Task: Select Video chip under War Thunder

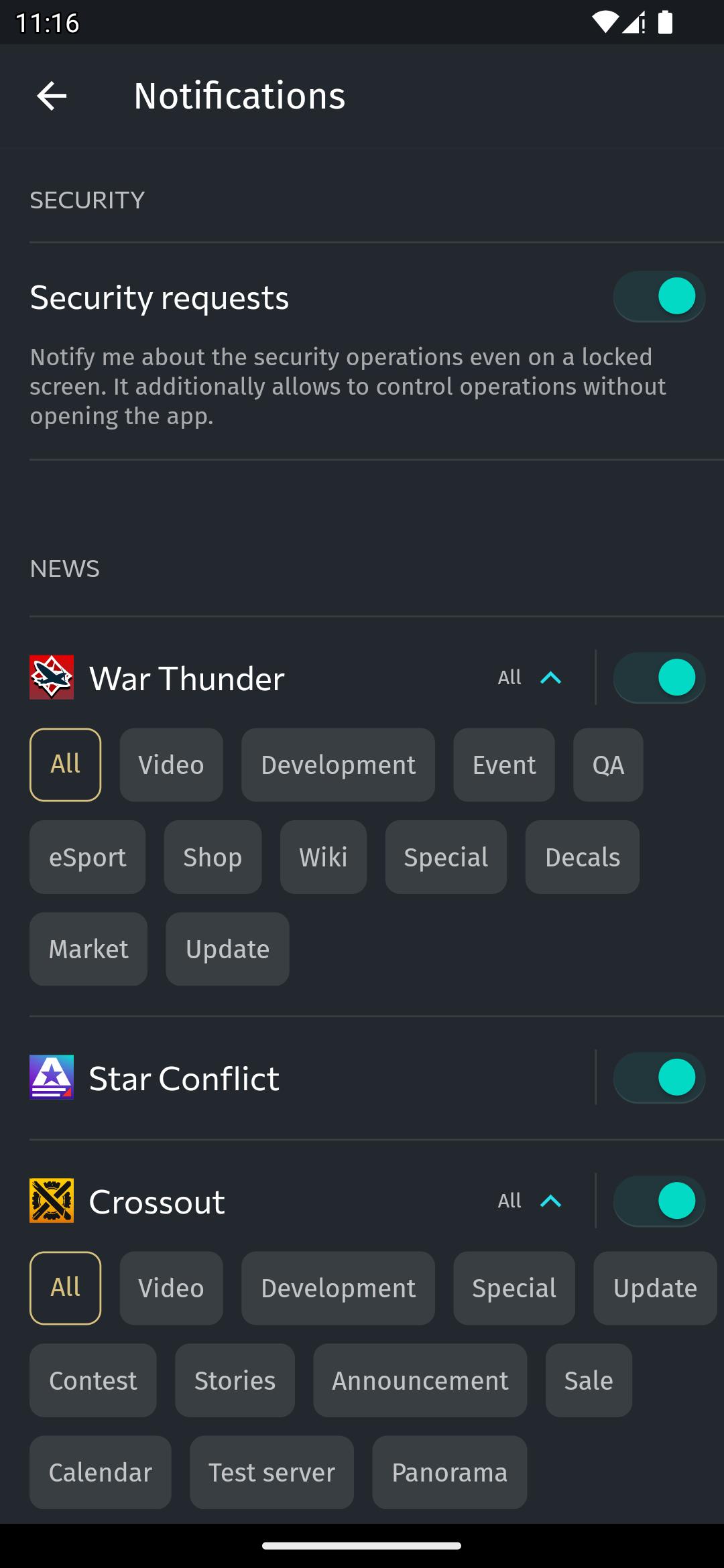Action: coord(171,765)
